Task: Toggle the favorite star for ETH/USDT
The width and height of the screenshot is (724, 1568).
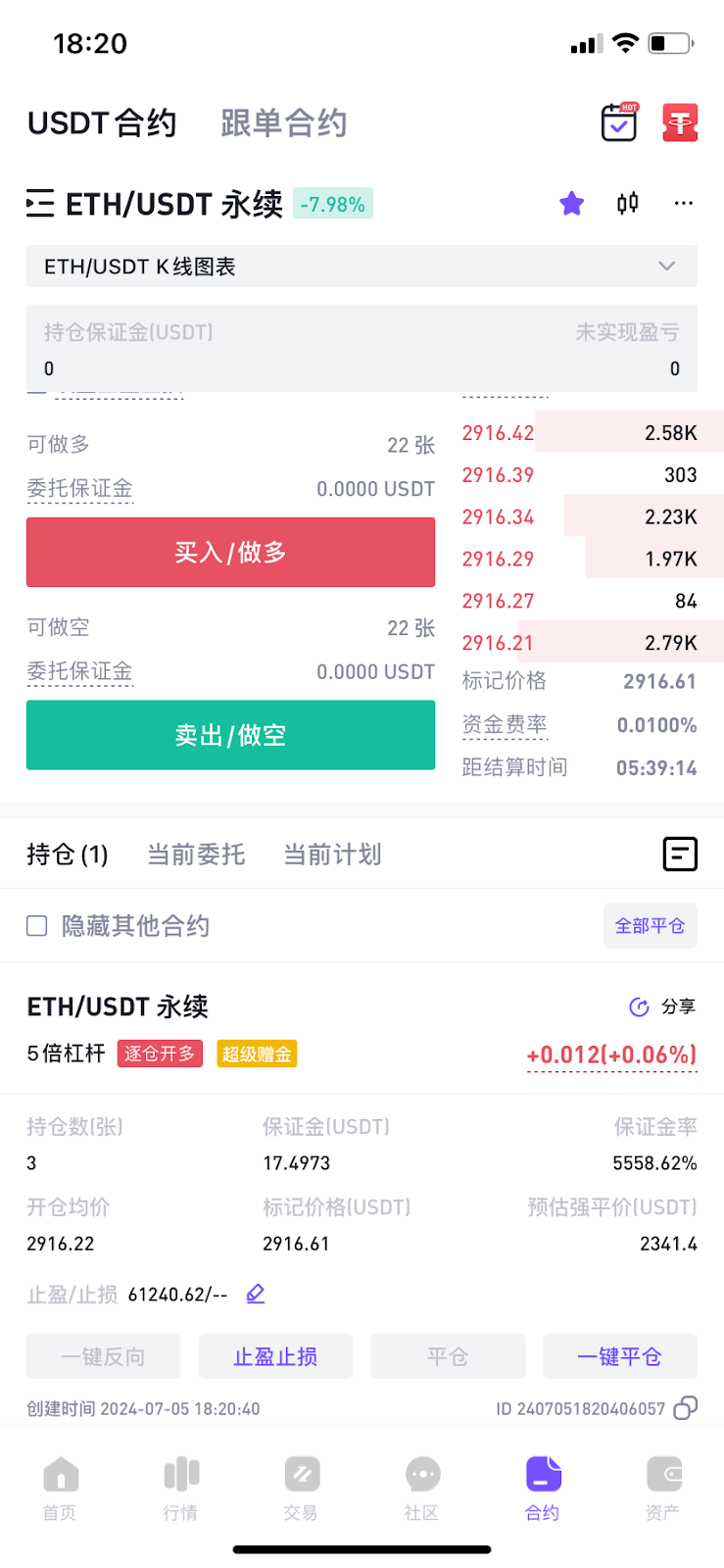Action: pos(572,203)
